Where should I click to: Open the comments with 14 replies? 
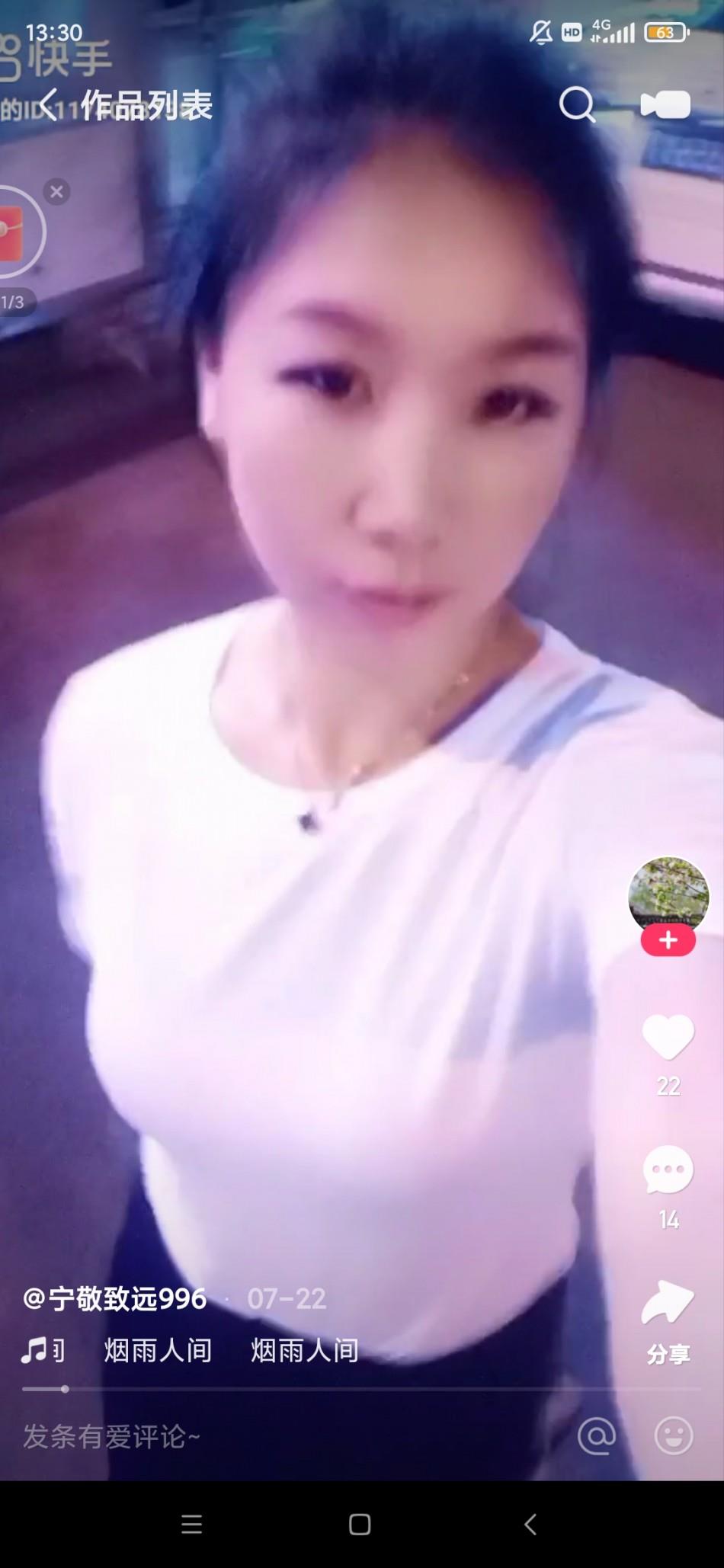(x=668, y=1171)
